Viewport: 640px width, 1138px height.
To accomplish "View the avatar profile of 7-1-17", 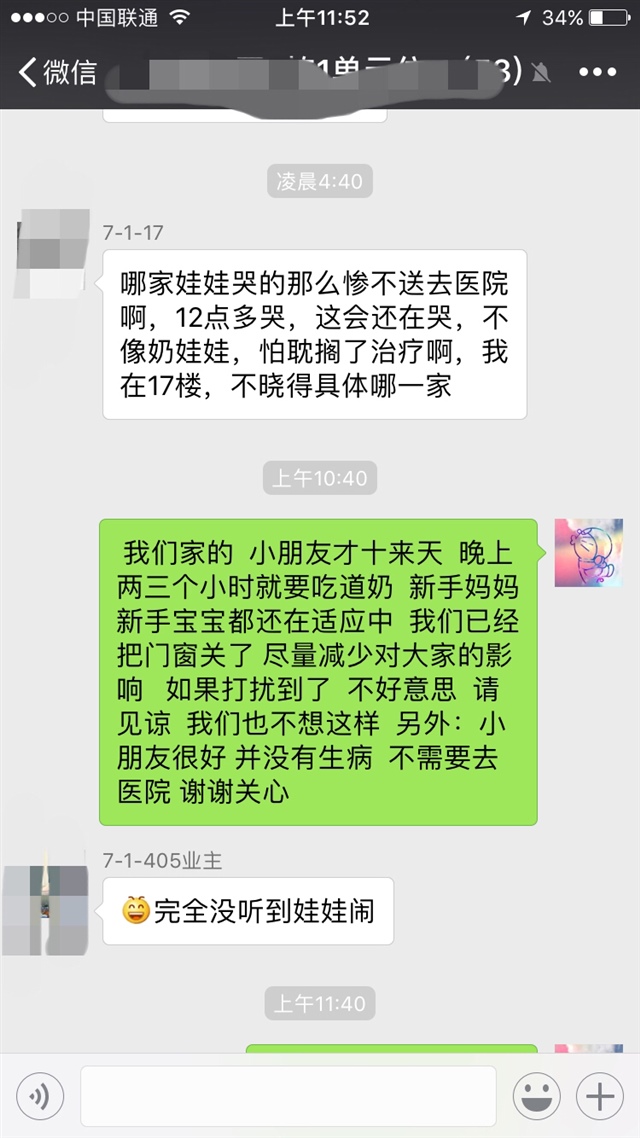I will tap(52, 254).
